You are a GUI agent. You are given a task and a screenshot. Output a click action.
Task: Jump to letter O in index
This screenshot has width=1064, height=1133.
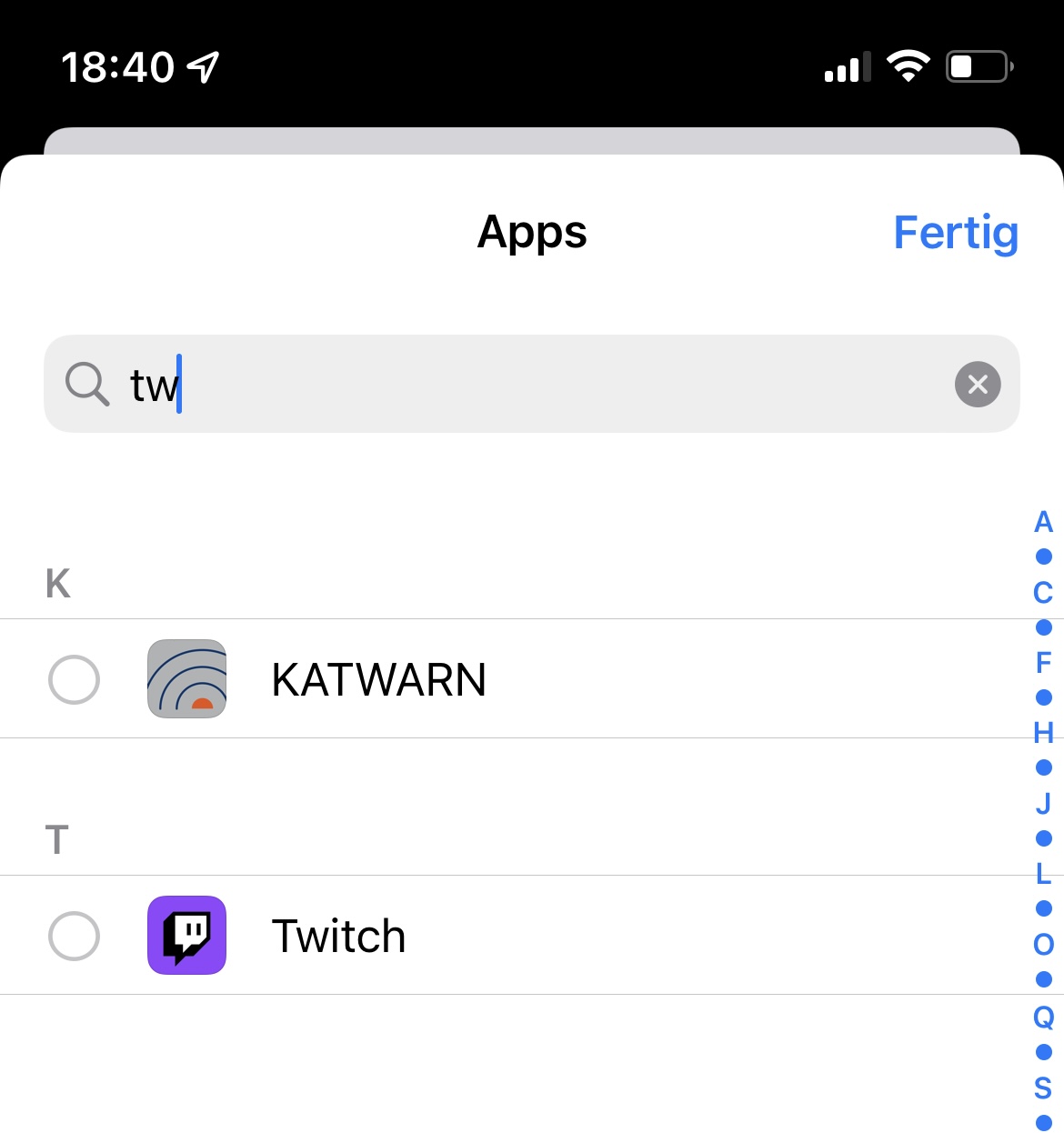click(1043, 945)
